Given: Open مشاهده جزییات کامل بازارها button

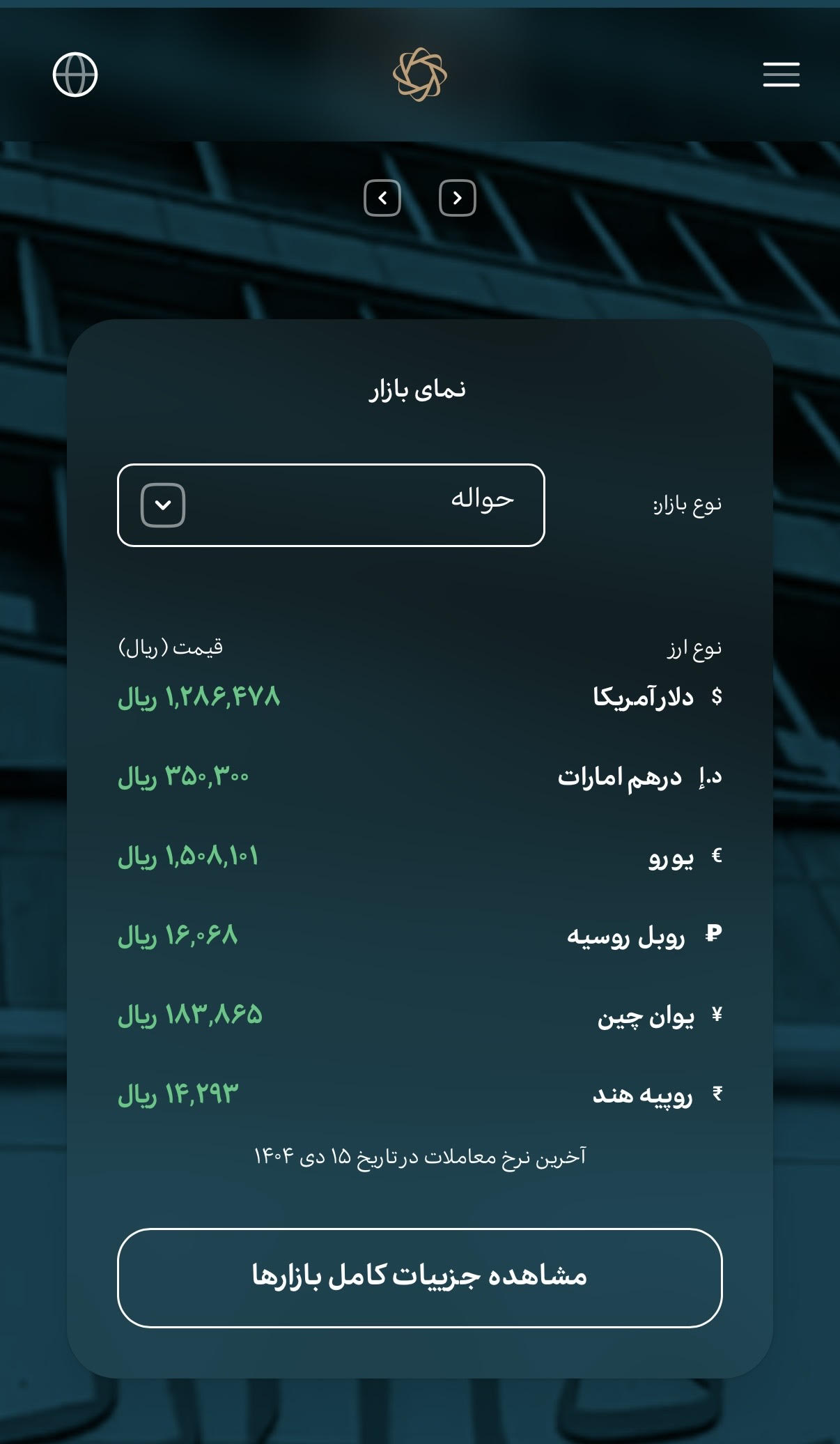Looking at the screenshot, I should coord(420,1278).
